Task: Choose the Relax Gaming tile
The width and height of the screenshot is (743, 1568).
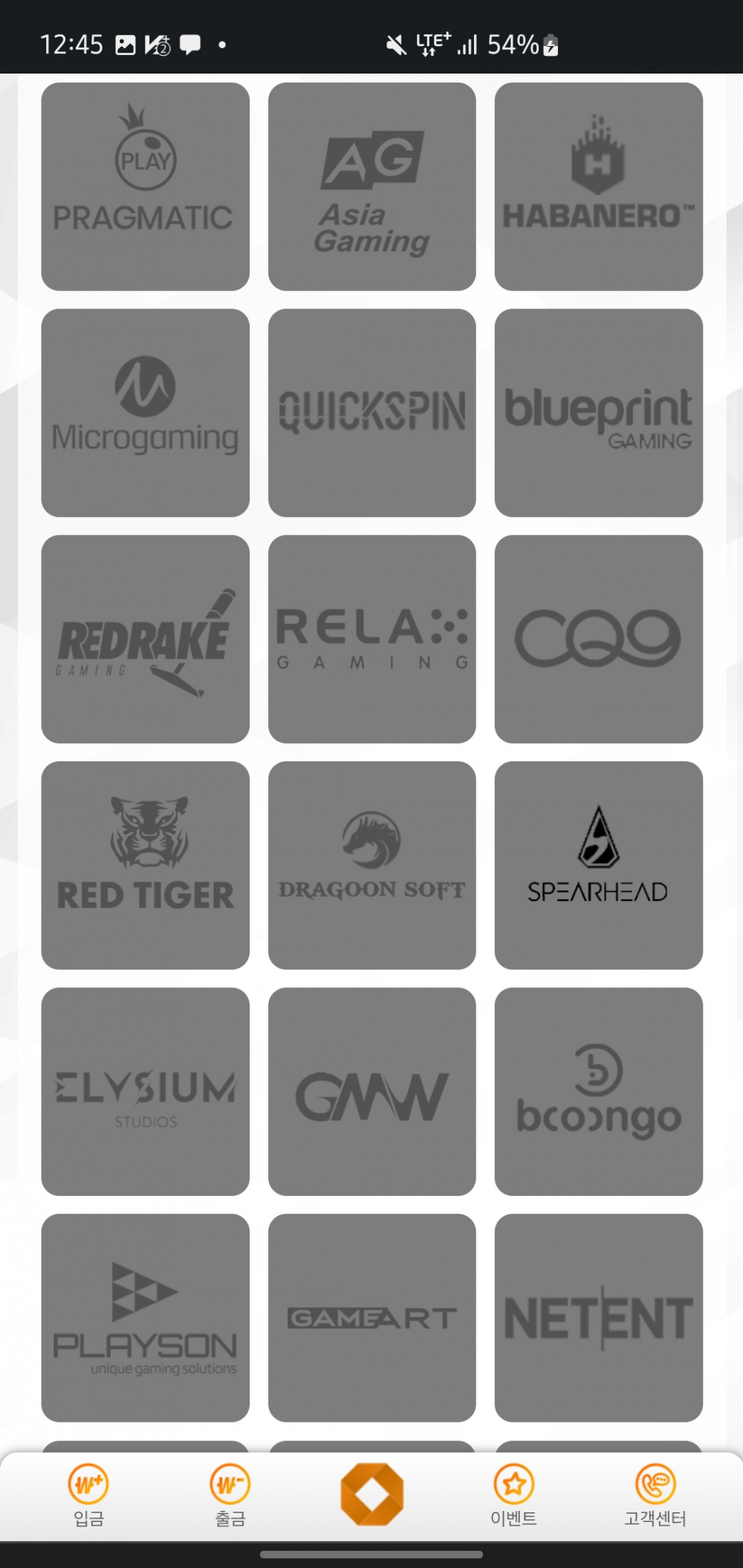Action: pos(371,639)
